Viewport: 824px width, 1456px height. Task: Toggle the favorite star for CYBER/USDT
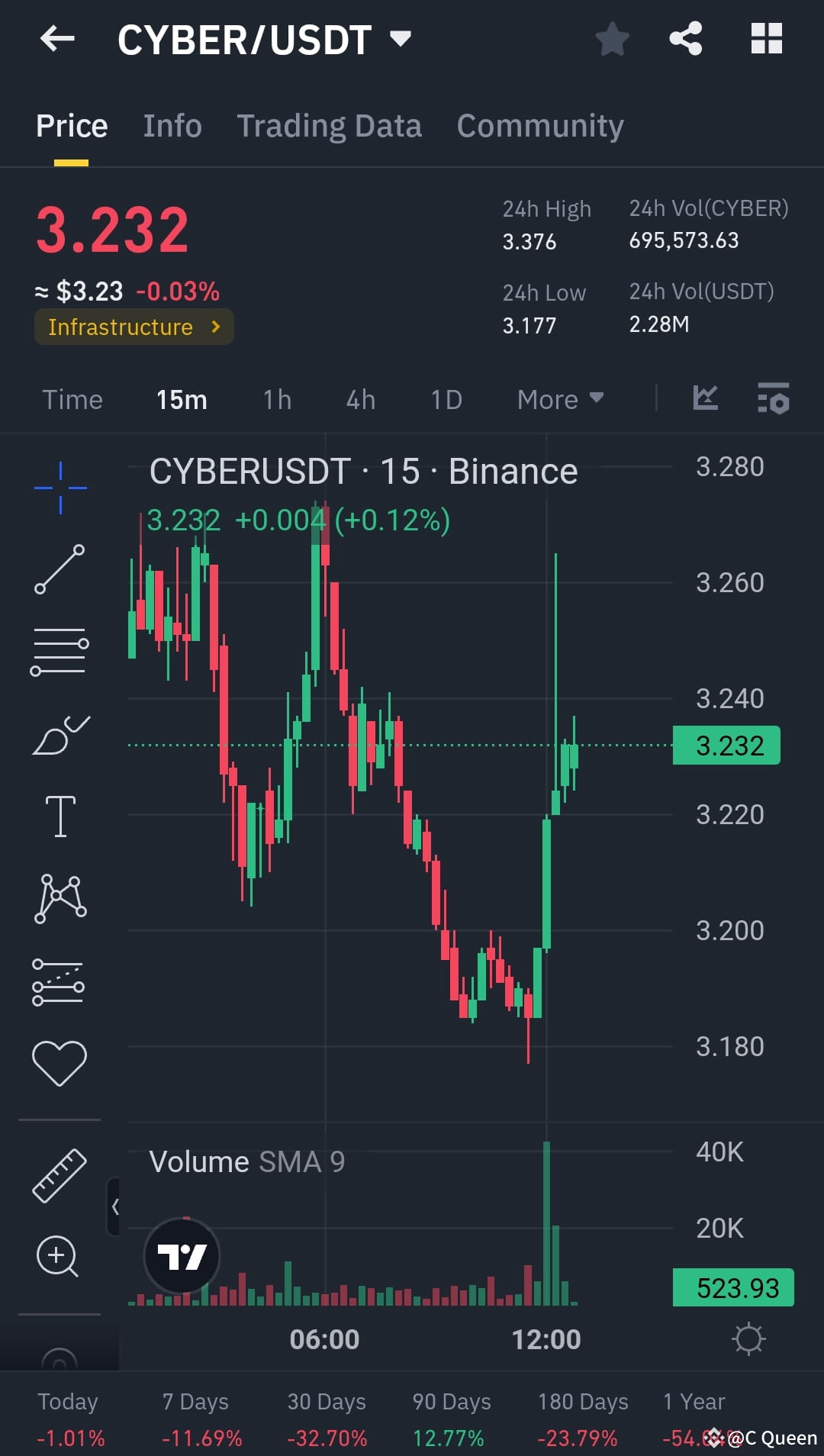click(x=612, y=38)
